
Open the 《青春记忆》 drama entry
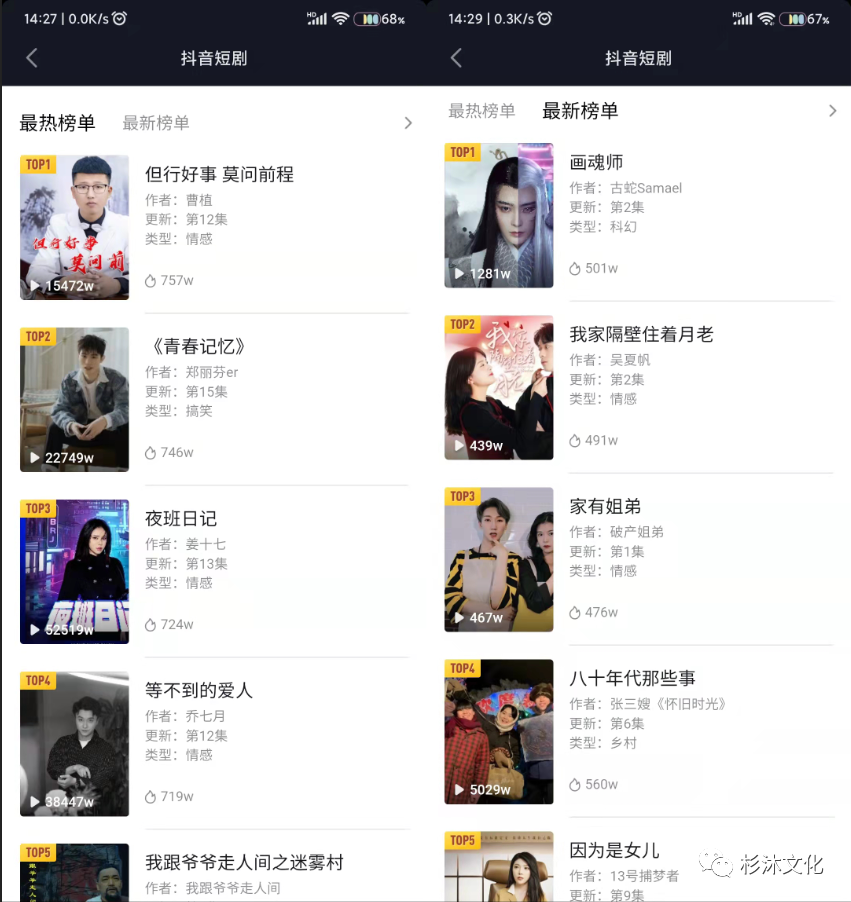[x=196, y=347]
